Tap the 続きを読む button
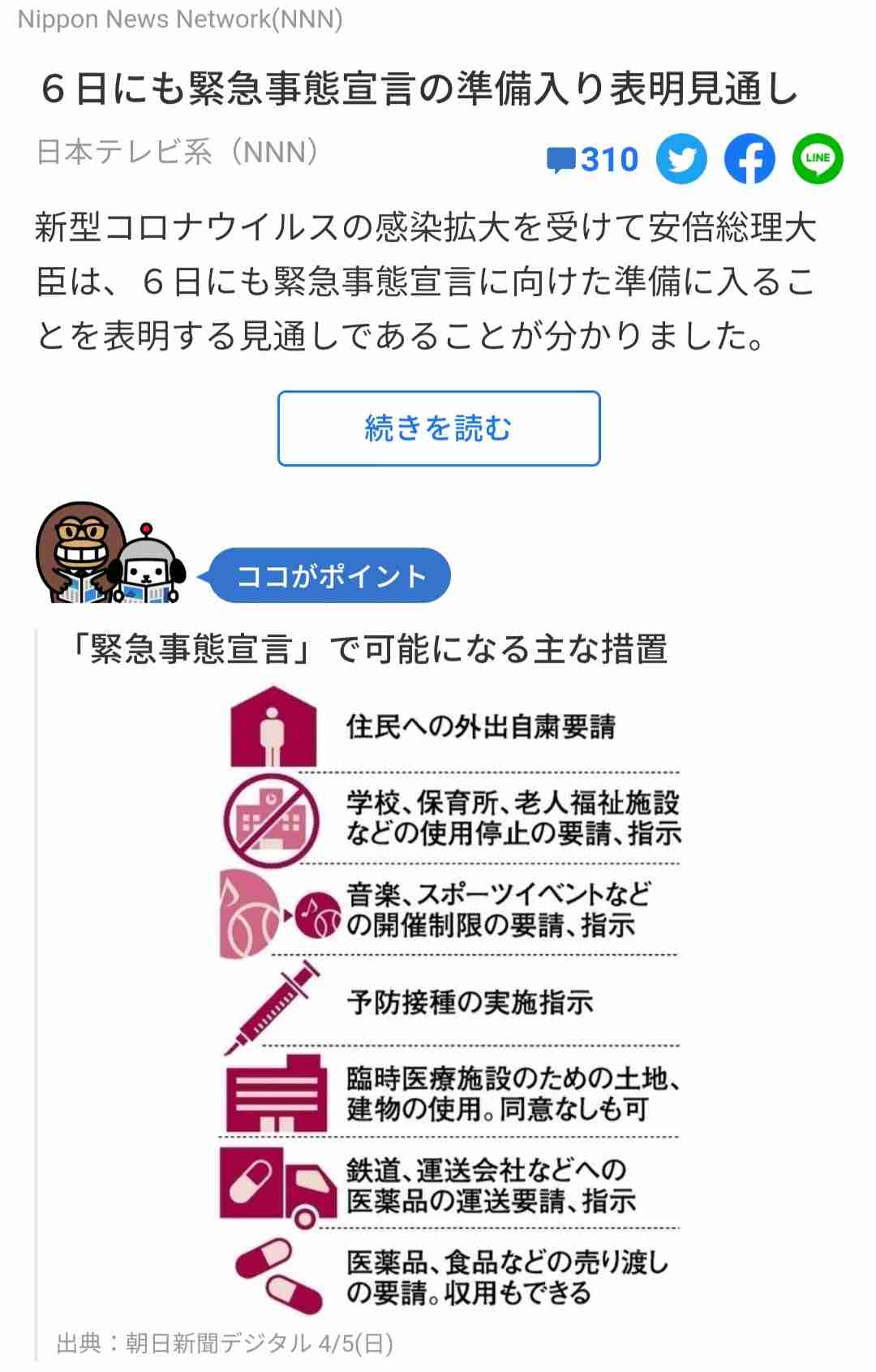 coord(439,428)
